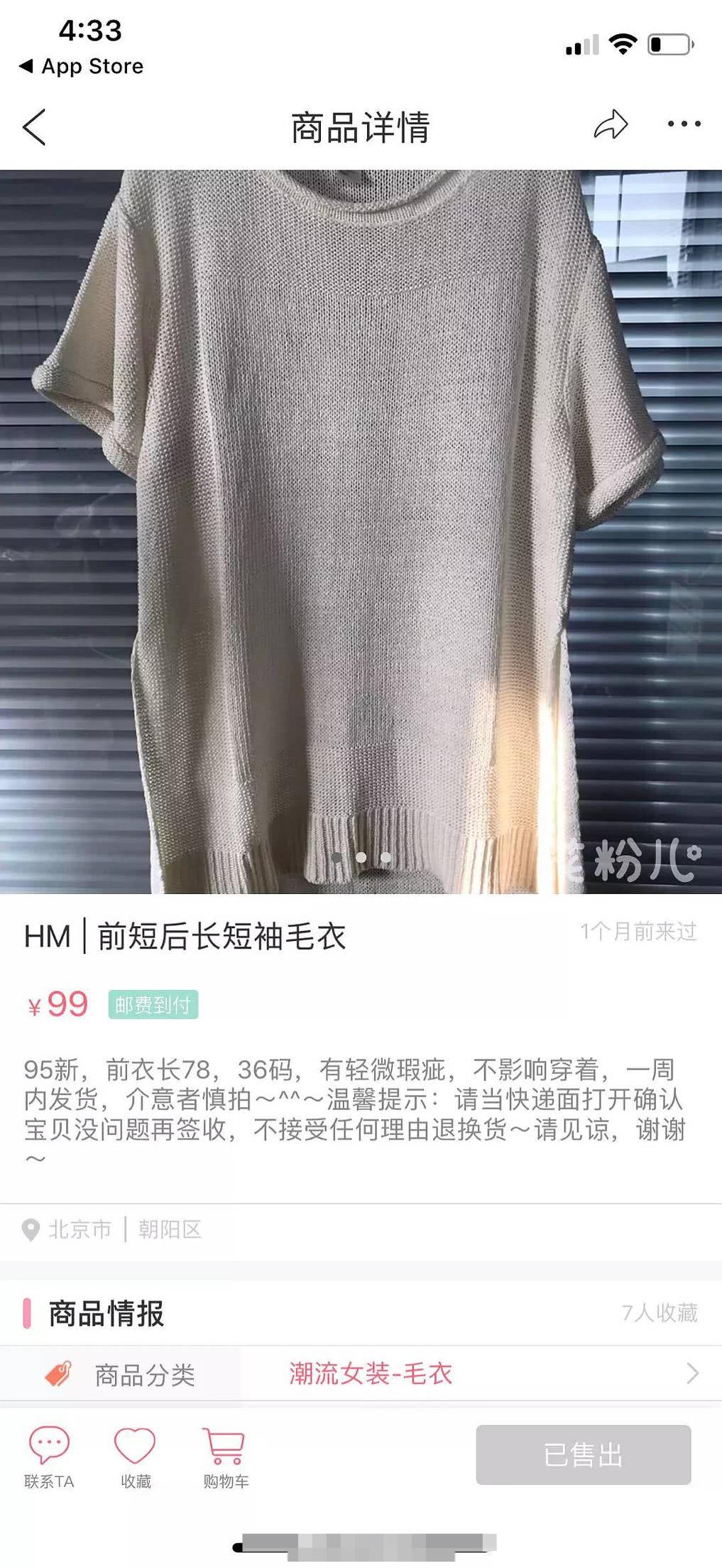Image resolution: width=722 pixels, height=1568 pixels.
Task: Tap the back arrow to exit product details
Action: 32,126
